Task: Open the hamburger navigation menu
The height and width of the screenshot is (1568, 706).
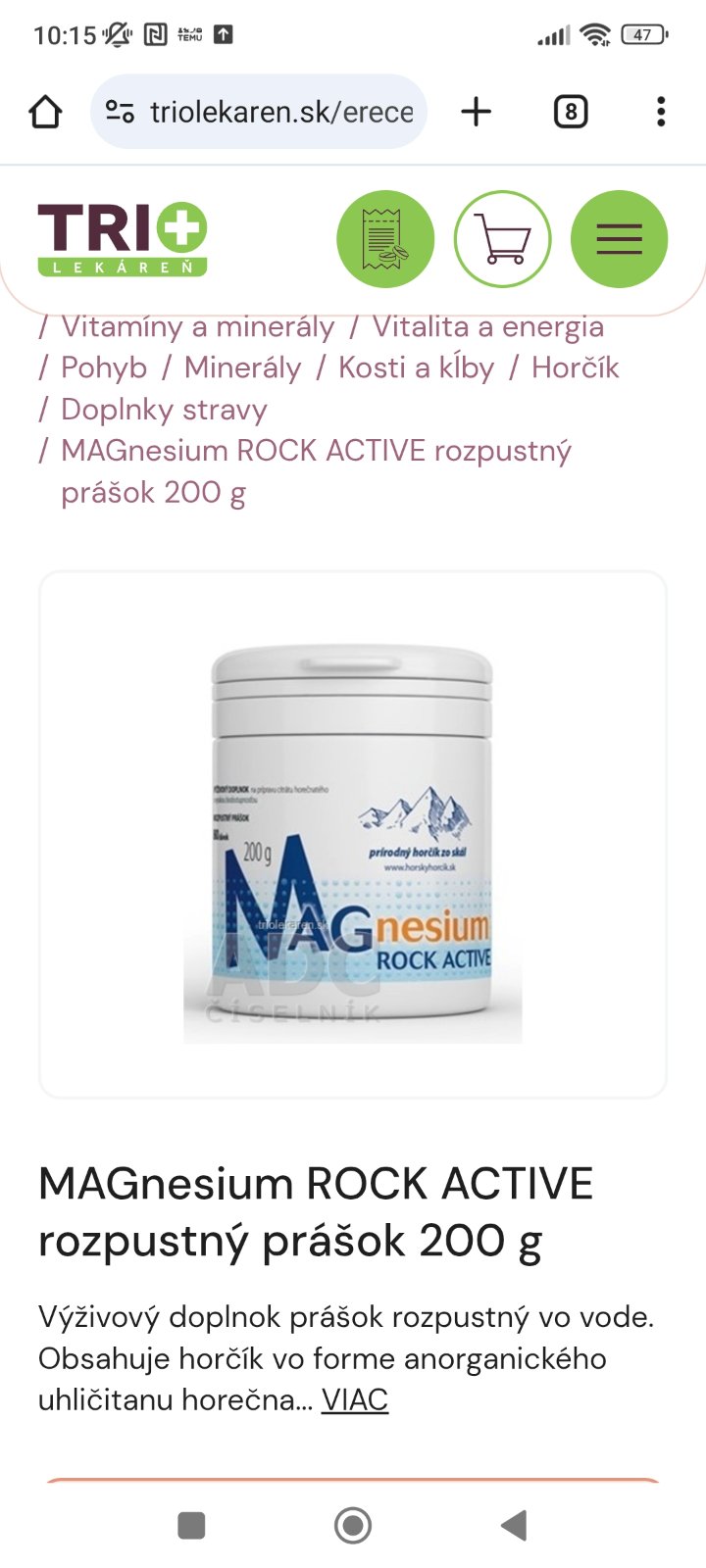Action: [x=619, y=239]
